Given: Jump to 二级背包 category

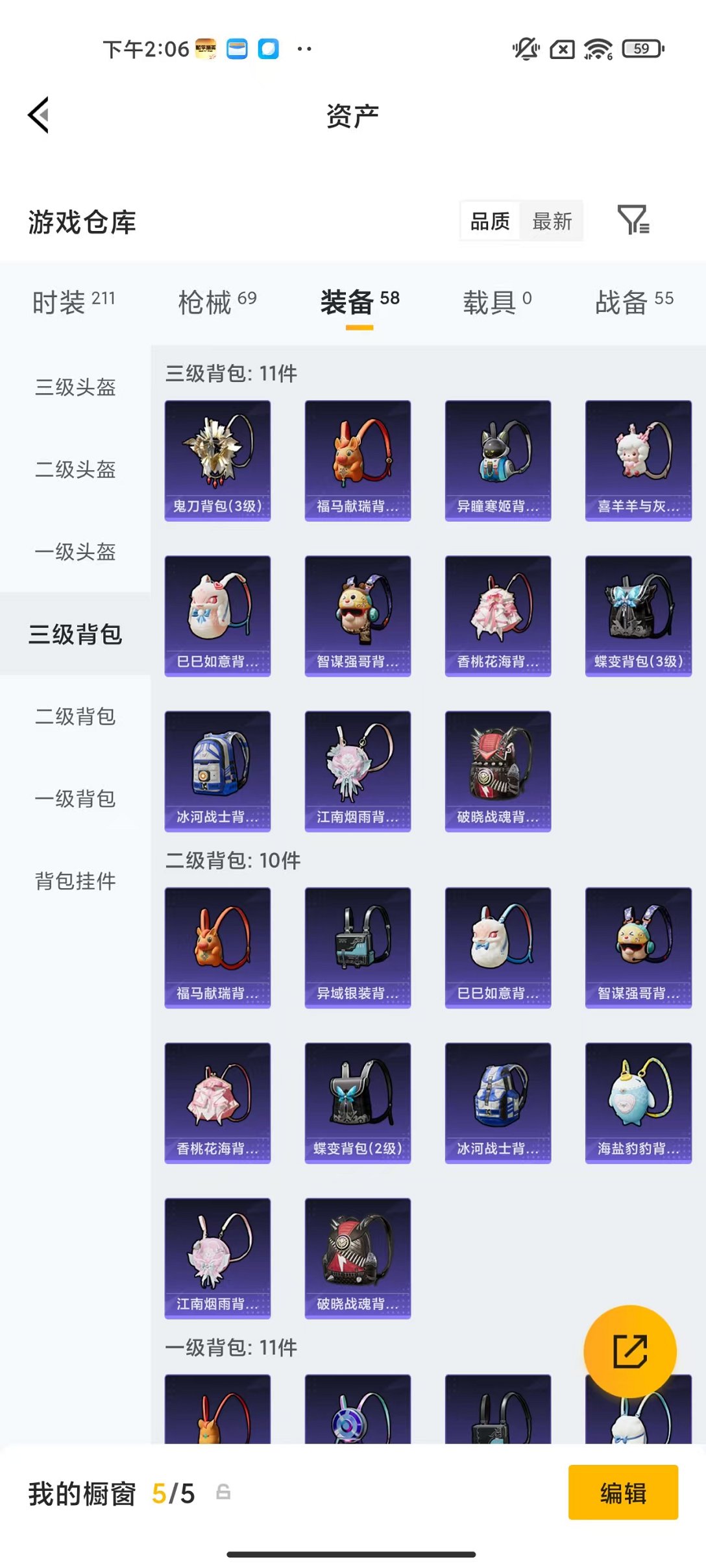Looking at the screenshot, I should [75, 716].
